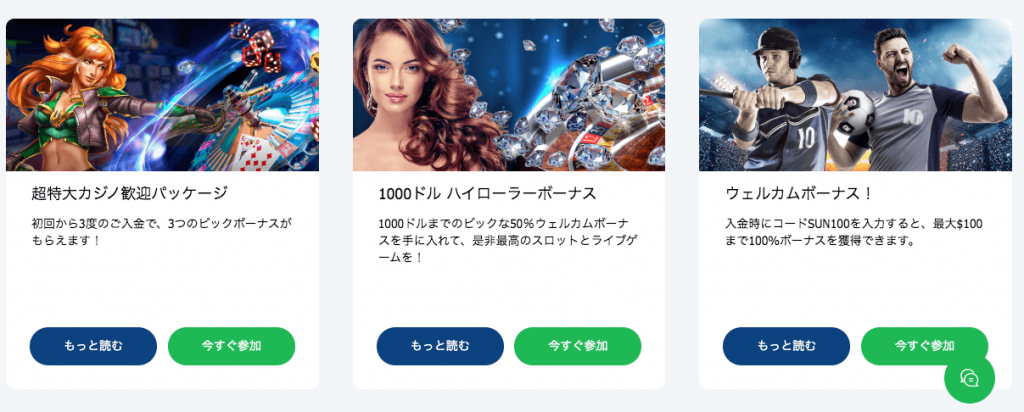Open the ウェルカムボーナス sports banner image
Viewport: 1024px width, 412px height.
click(855, 95)
